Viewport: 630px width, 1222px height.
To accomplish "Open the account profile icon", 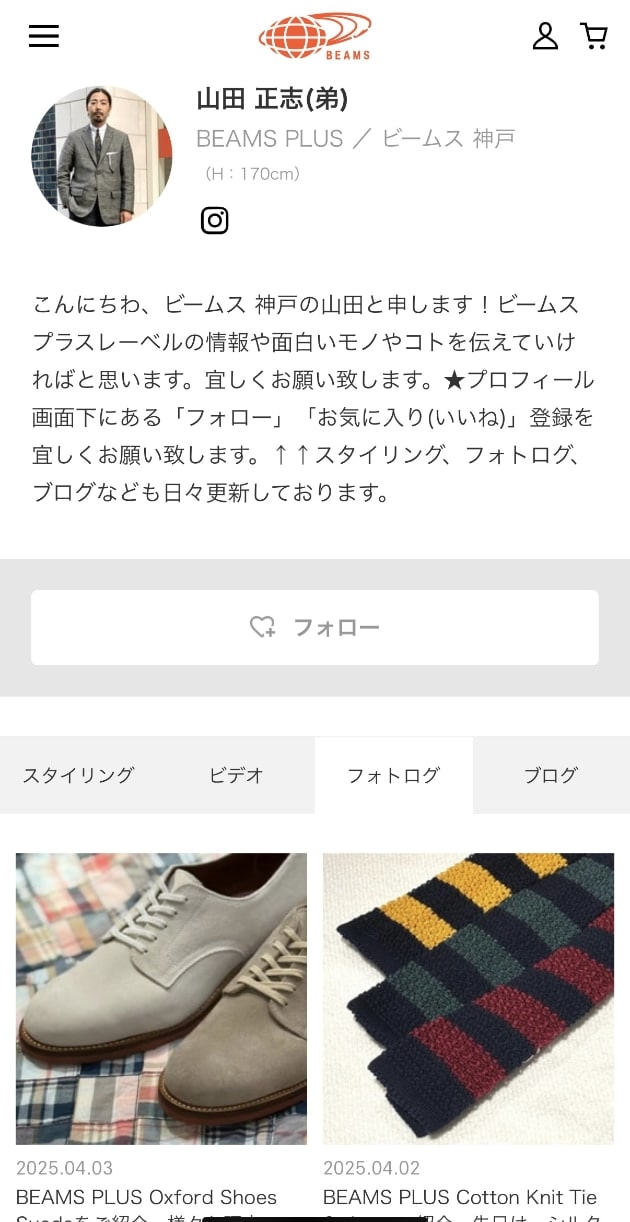I will (545, 37).
